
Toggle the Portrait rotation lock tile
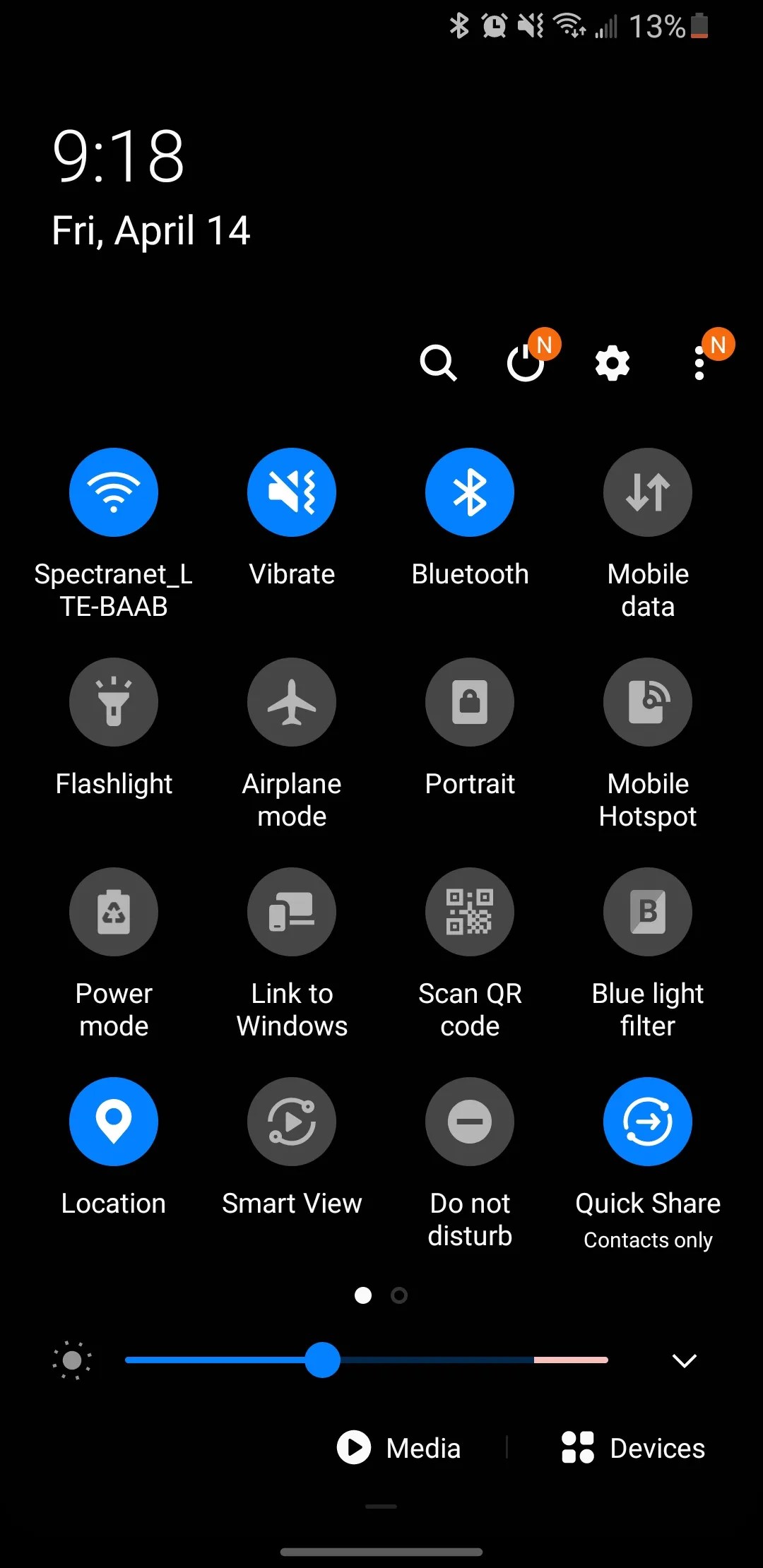coord(470,702)
